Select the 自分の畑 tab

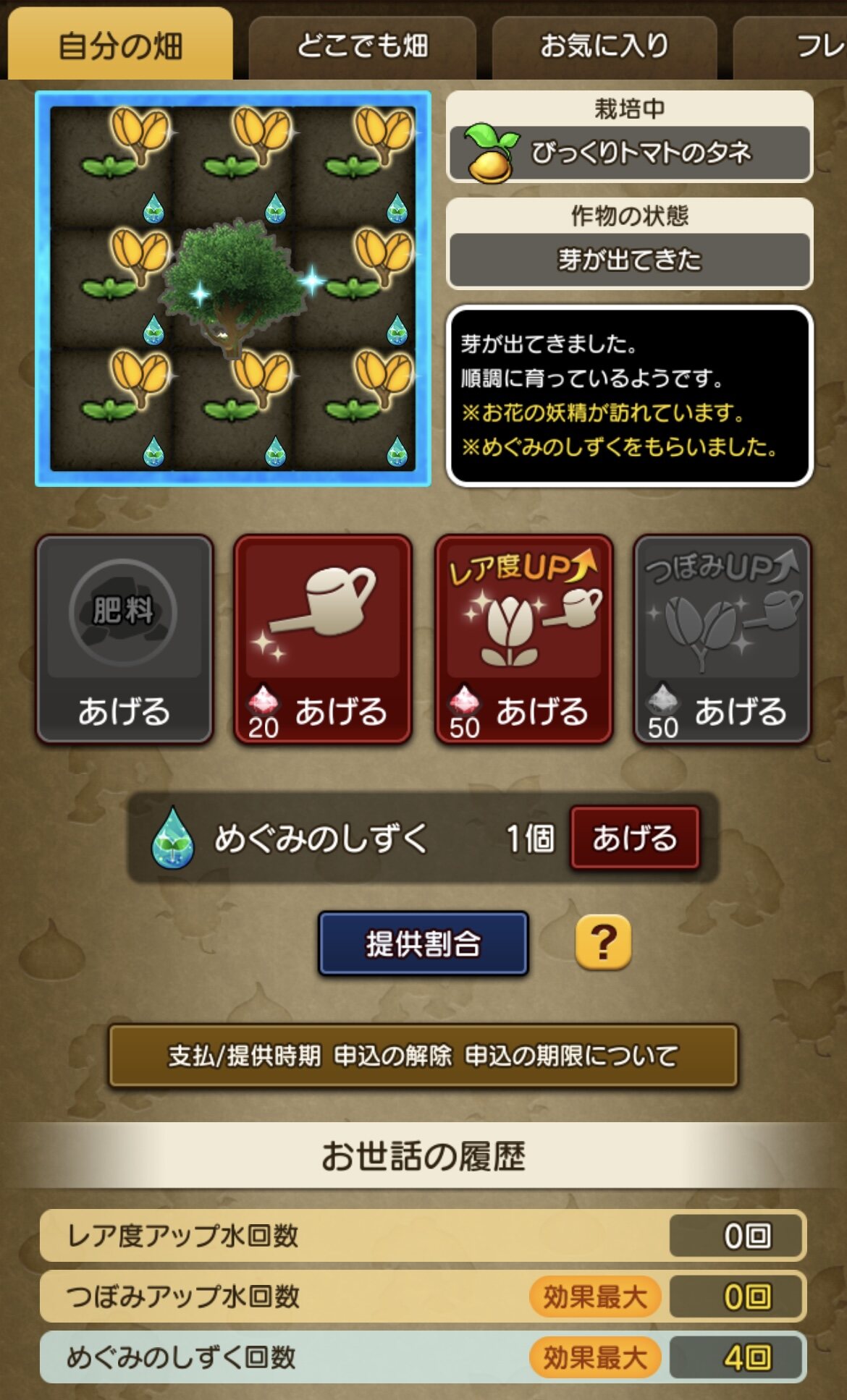point(120,43)
